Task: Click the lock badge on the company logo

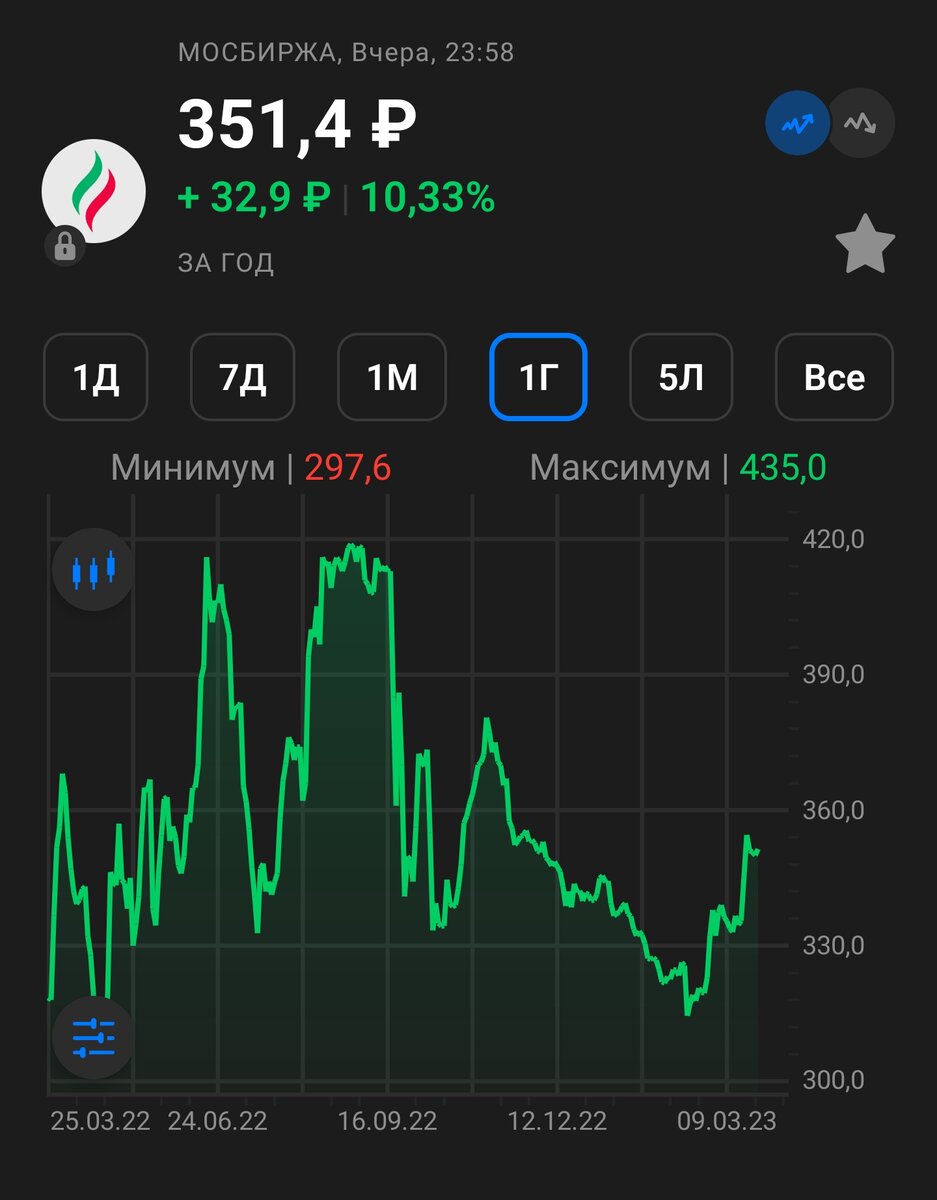Action: coord(64,247)
